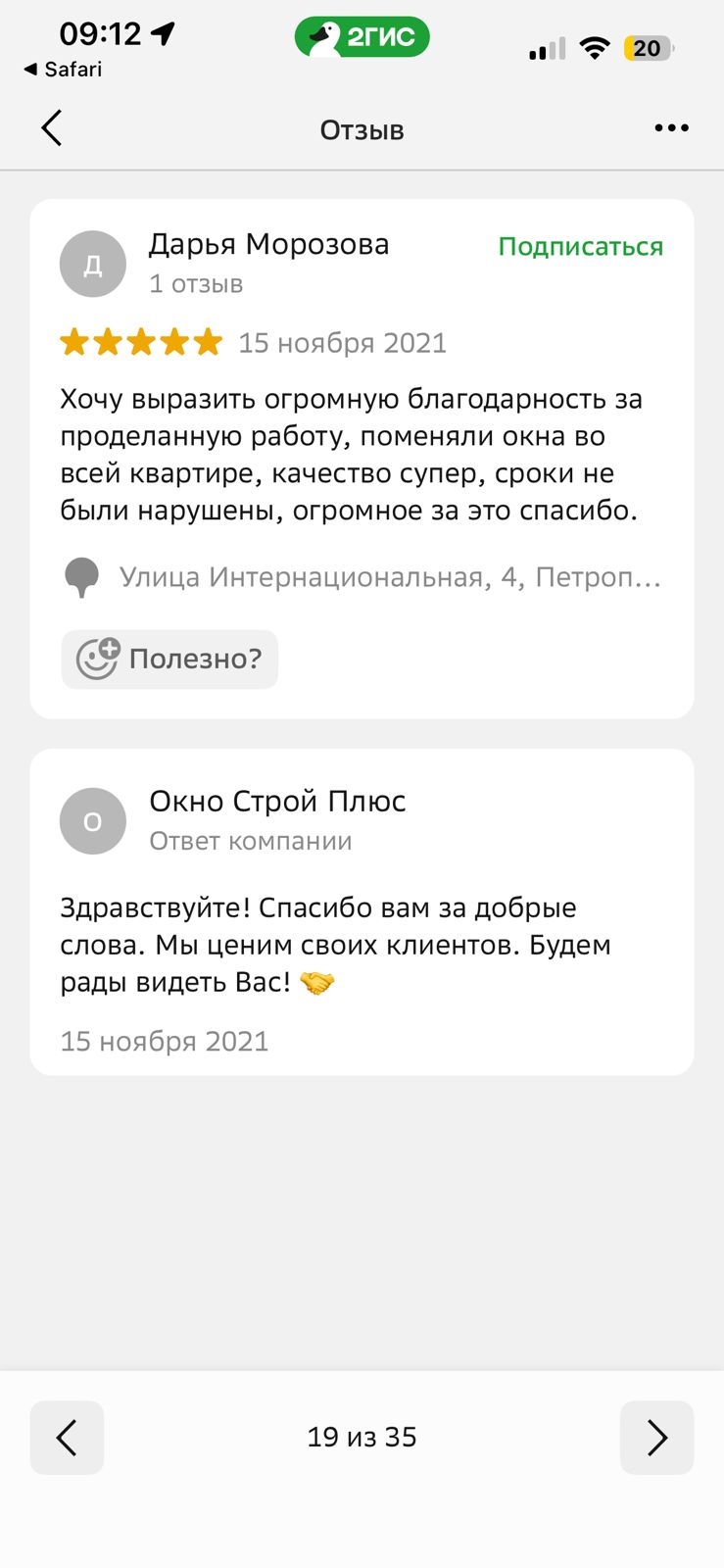Subscribe to Дарья Морозова via Подписаться
This screenshot has width=724, height=1568.
coord(580,247)
